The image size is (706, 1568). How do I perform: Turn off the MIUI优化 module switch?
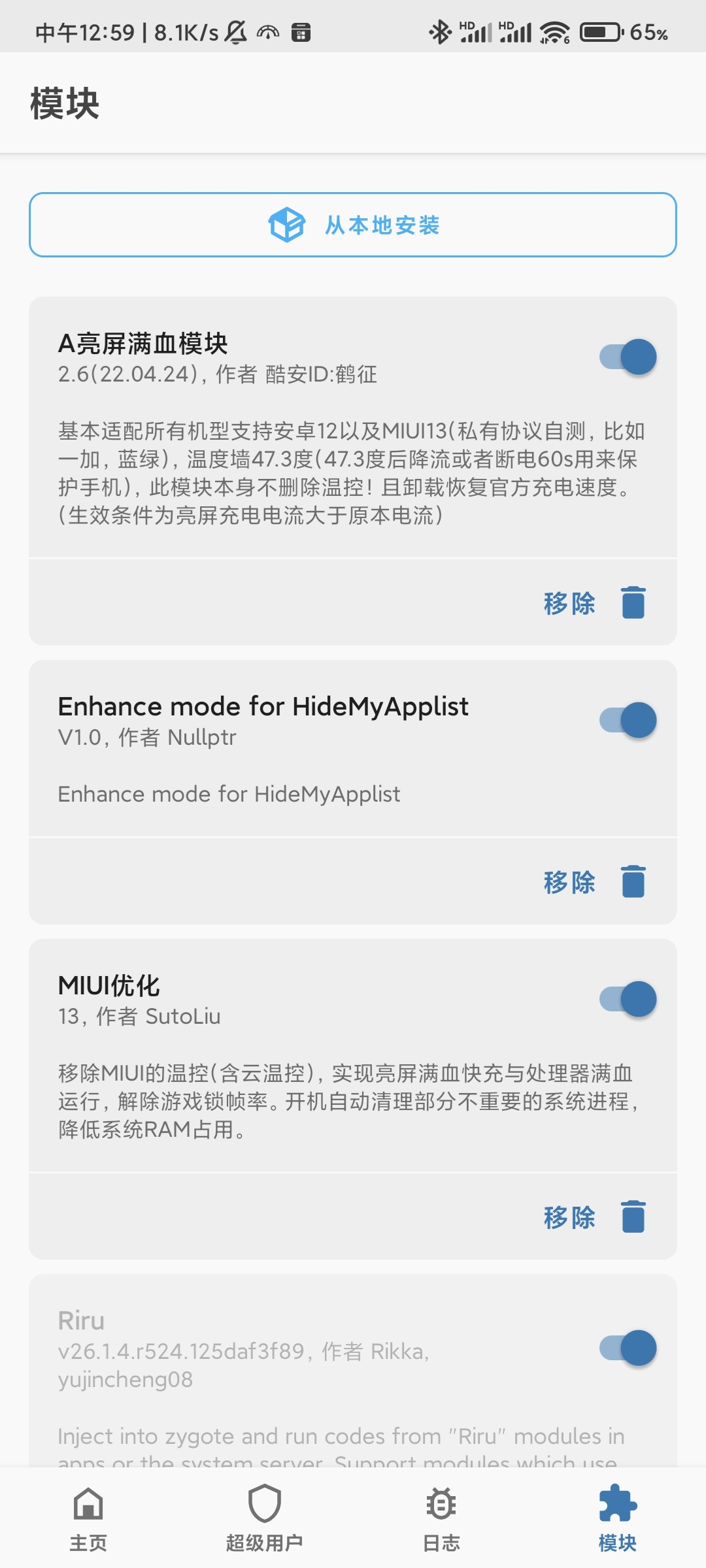pyautogui.click(x=628, y=999)
